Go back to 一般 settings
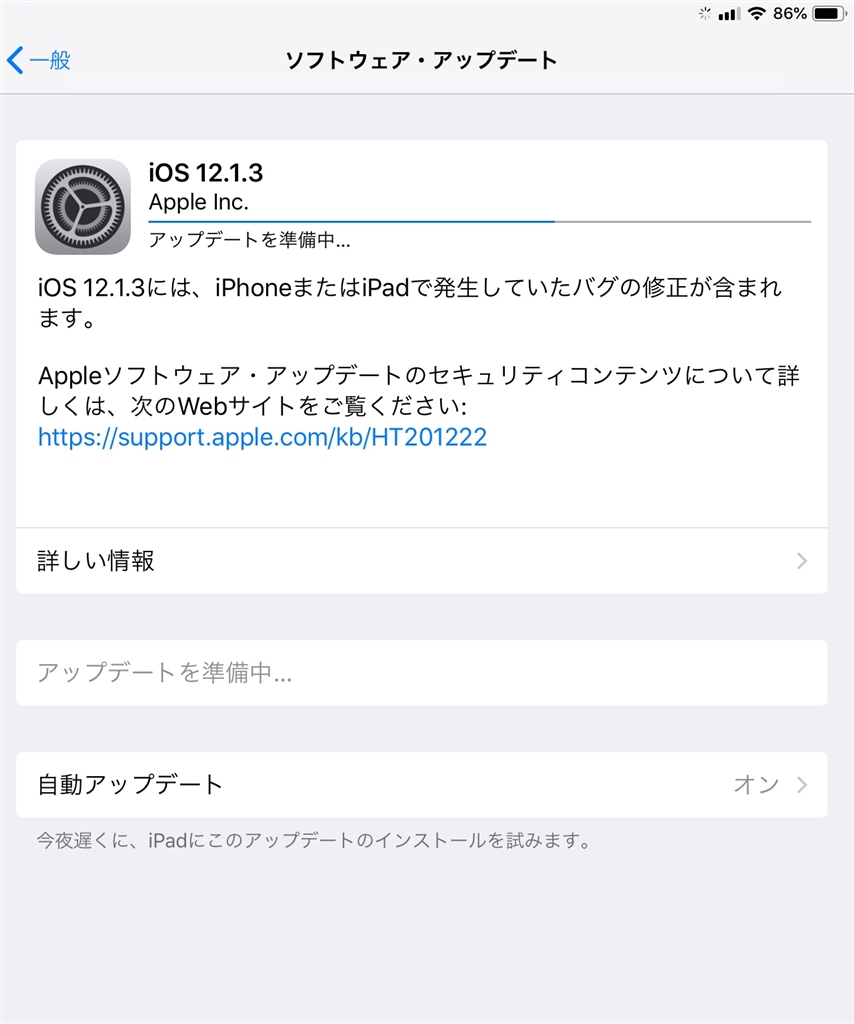Screen dimensions: 854x1024 coord(40,60)
